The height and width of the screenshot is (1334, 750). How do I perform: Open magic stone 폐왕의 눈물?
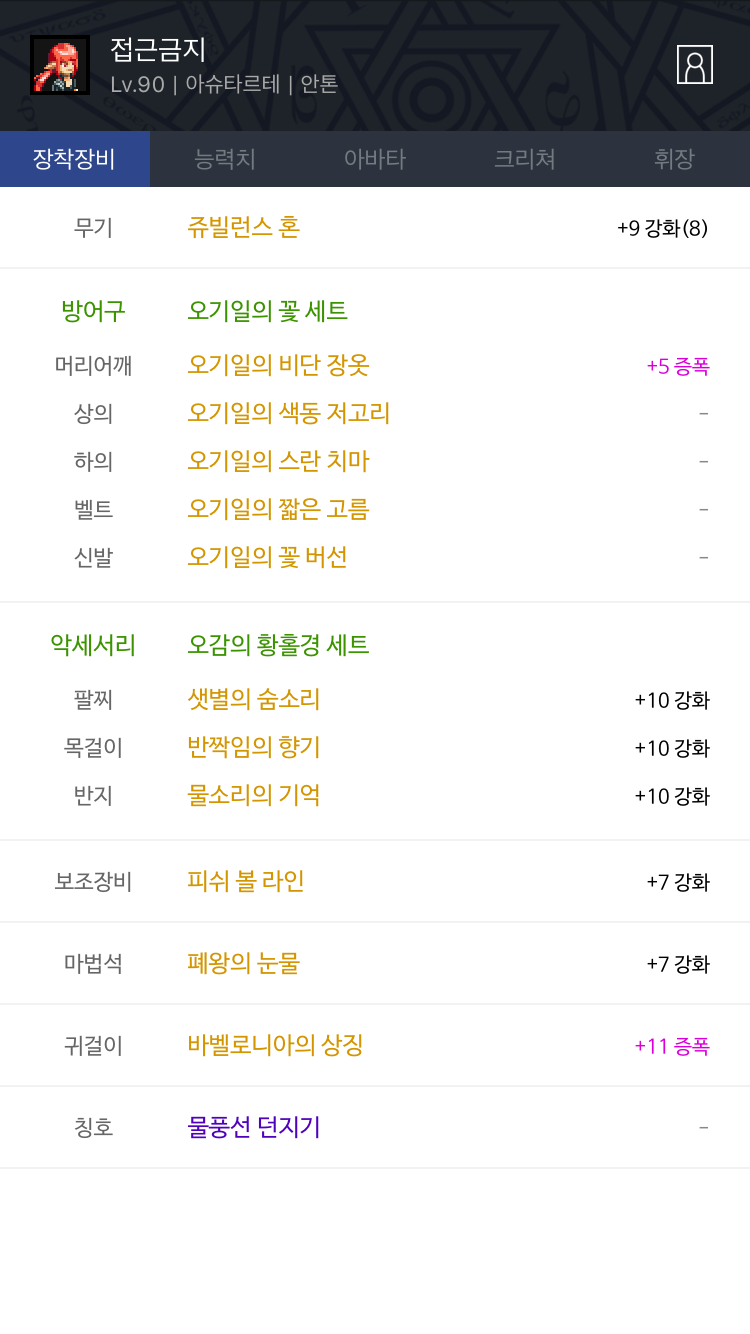pyautogui.click(x=244, y=963)
